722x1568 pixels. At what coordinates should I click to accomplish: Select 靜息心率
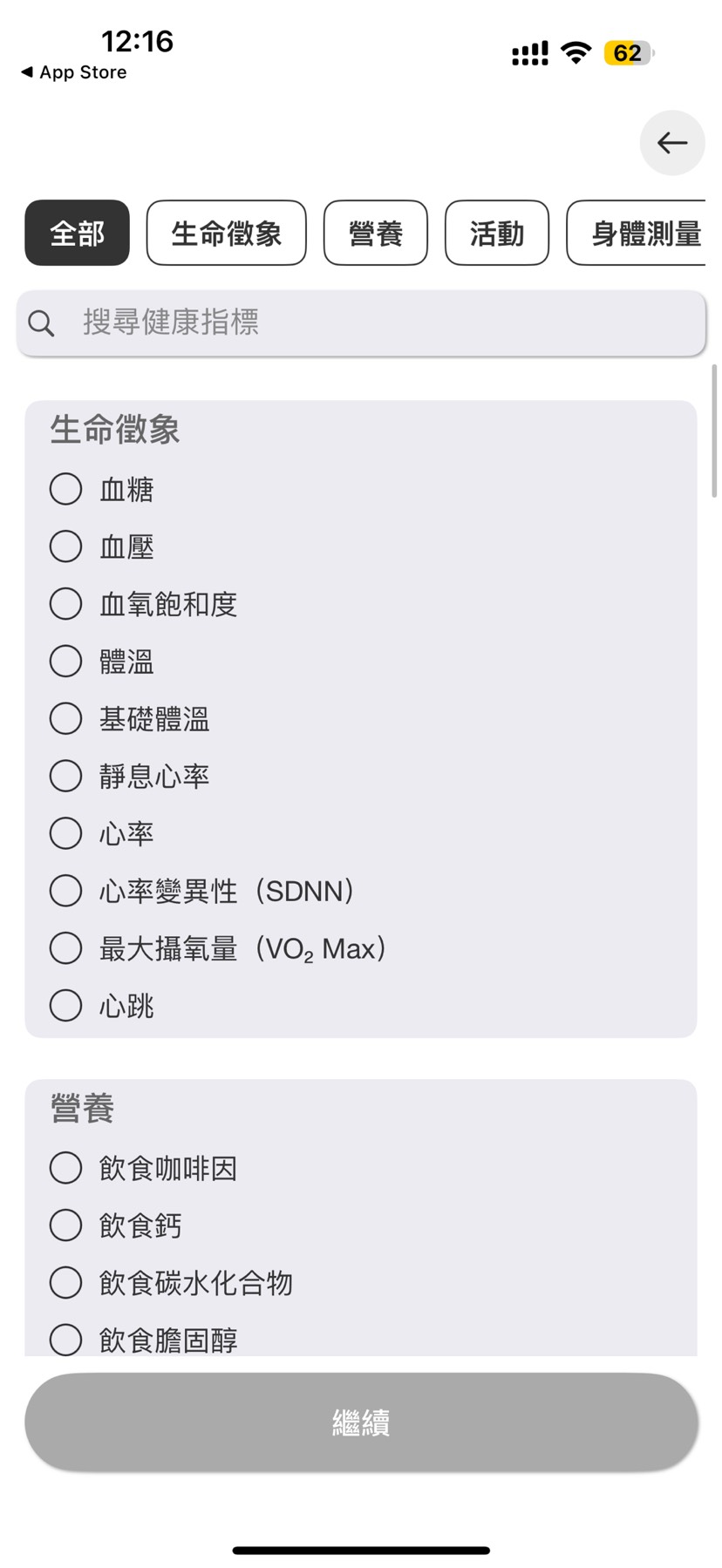(x=66, y=776)
